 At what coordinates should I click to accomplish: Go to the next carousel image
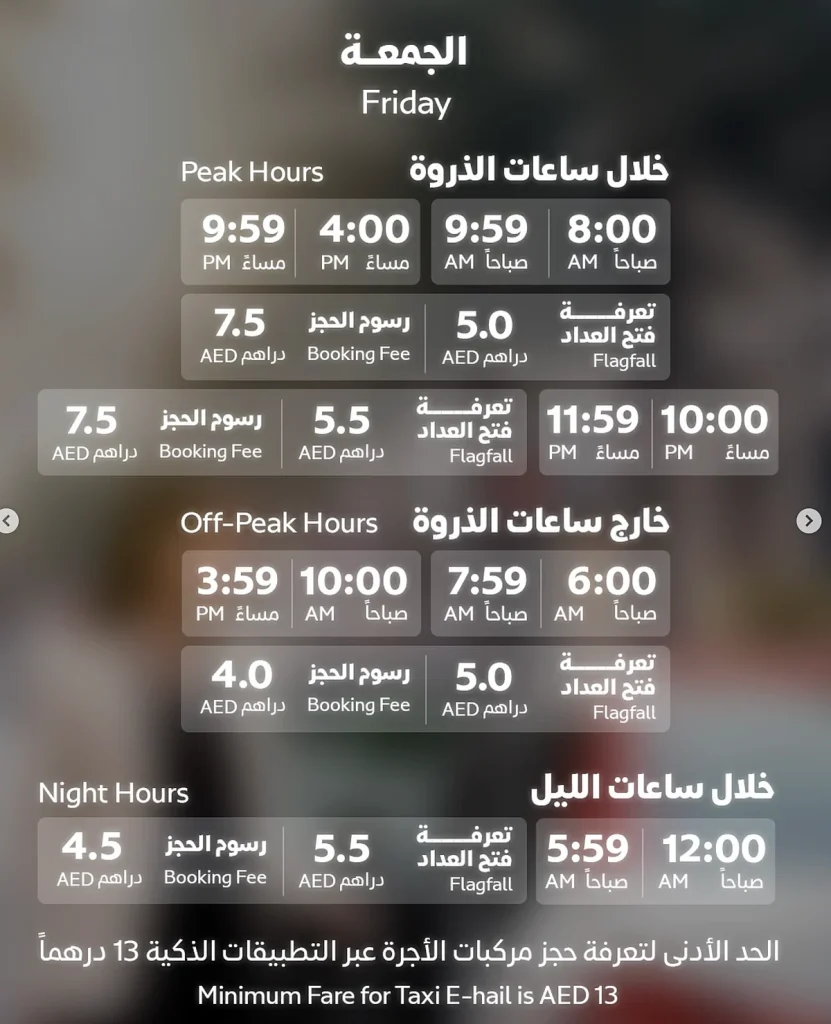pos(808,520)
